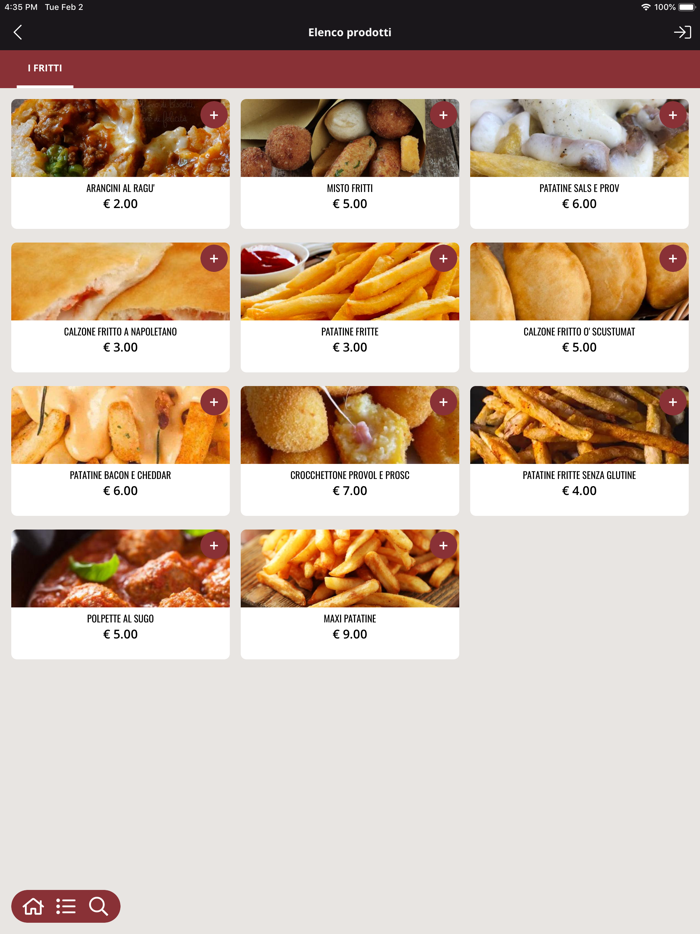Image resolution: width=700 pixels, height=934 pixels.
Task: Add Calzone Fritto O' Scustumat to cart
Action: (673, 259)
